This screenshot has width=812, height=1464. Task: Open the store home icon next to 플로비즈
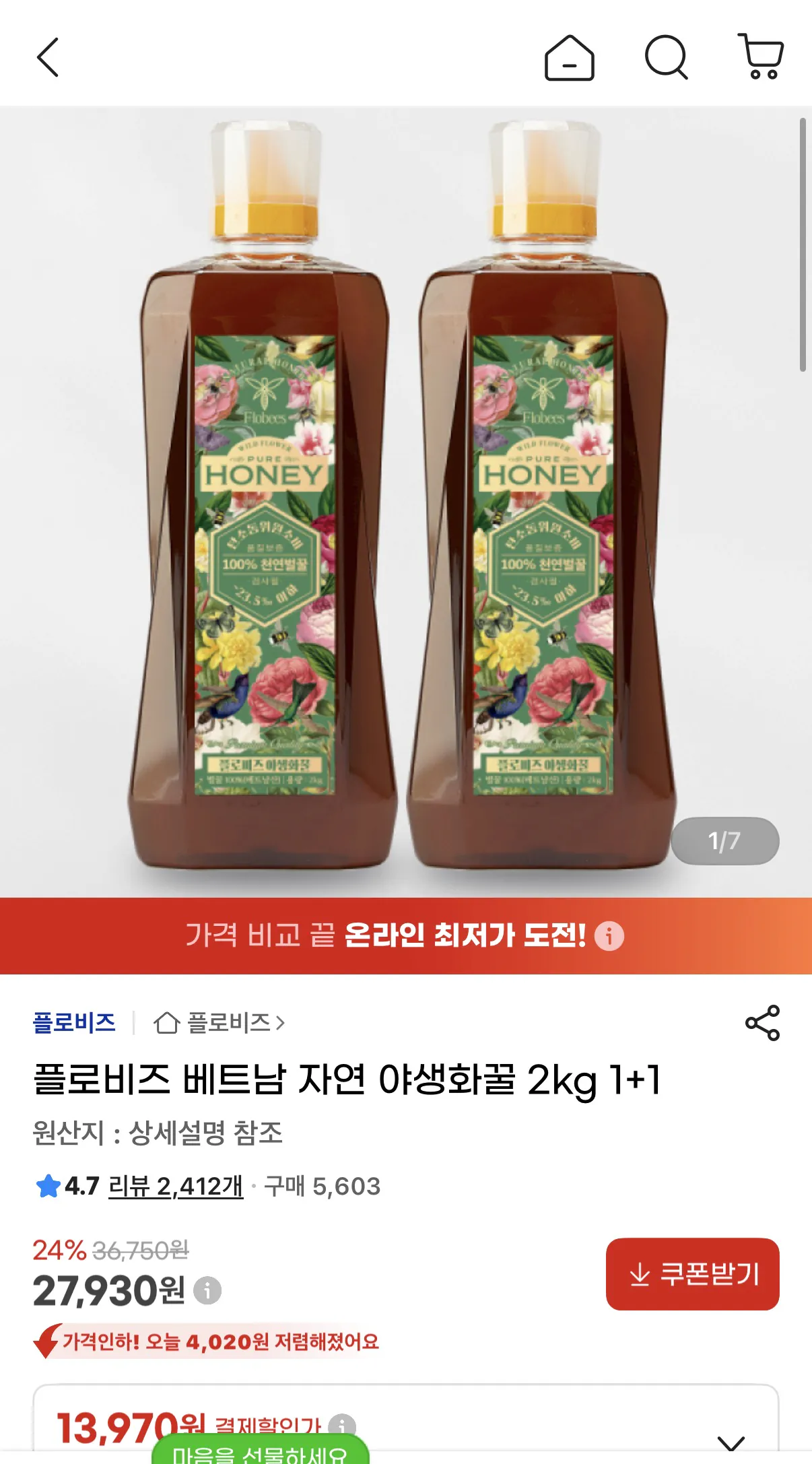[x=168, y=1022]
